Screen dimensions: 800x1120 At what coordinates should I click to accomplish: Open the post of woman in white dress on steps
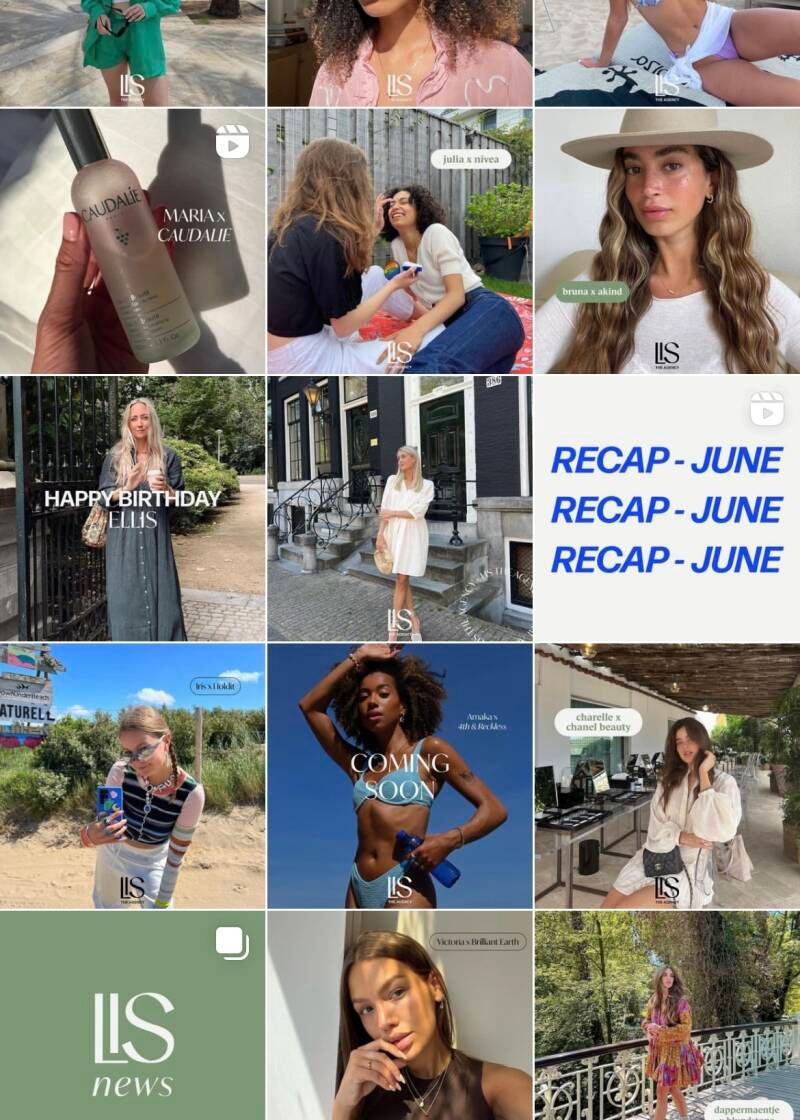pyautogui.click(x=399, y=508)
